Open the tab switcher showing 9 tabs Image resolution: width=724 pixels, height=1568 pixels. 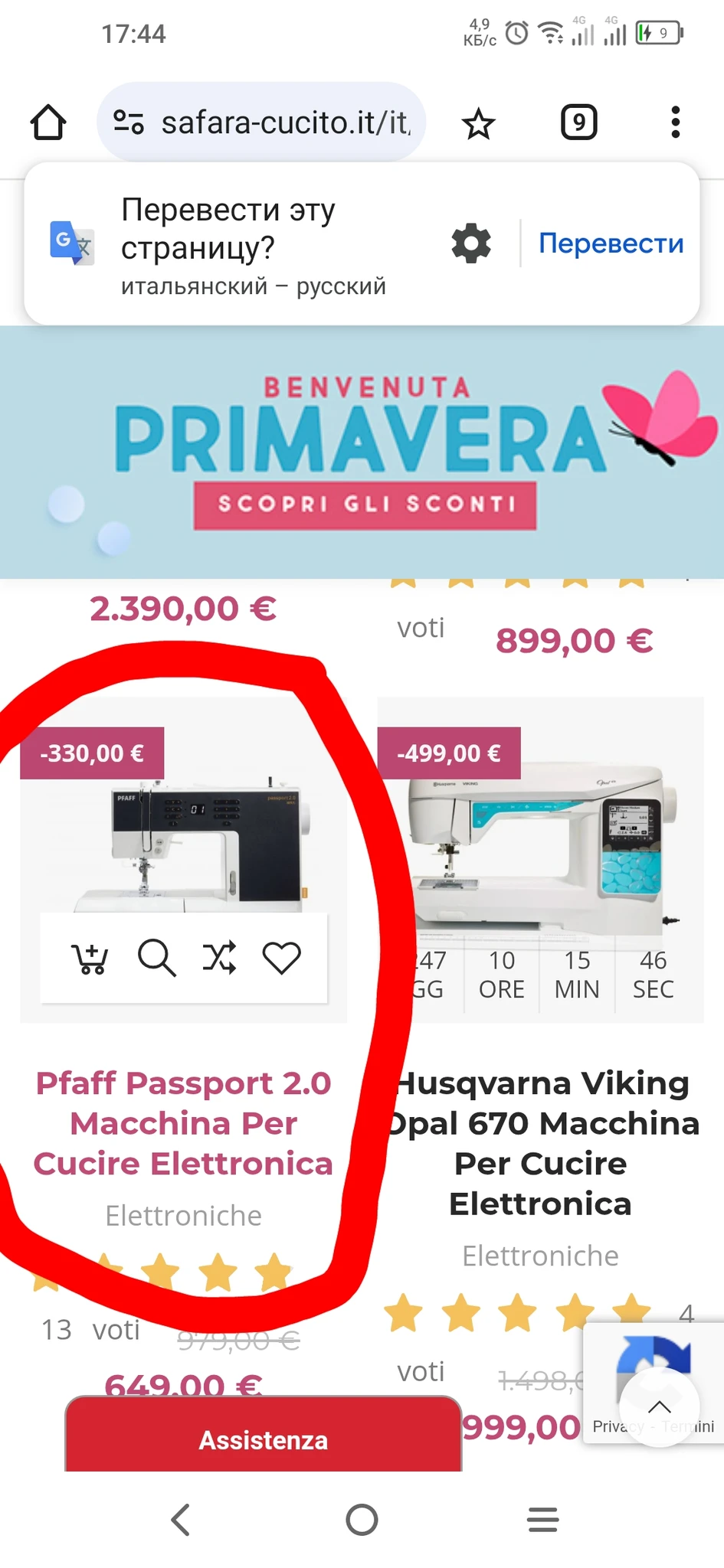pyautogui.click(x=578, y=122)
